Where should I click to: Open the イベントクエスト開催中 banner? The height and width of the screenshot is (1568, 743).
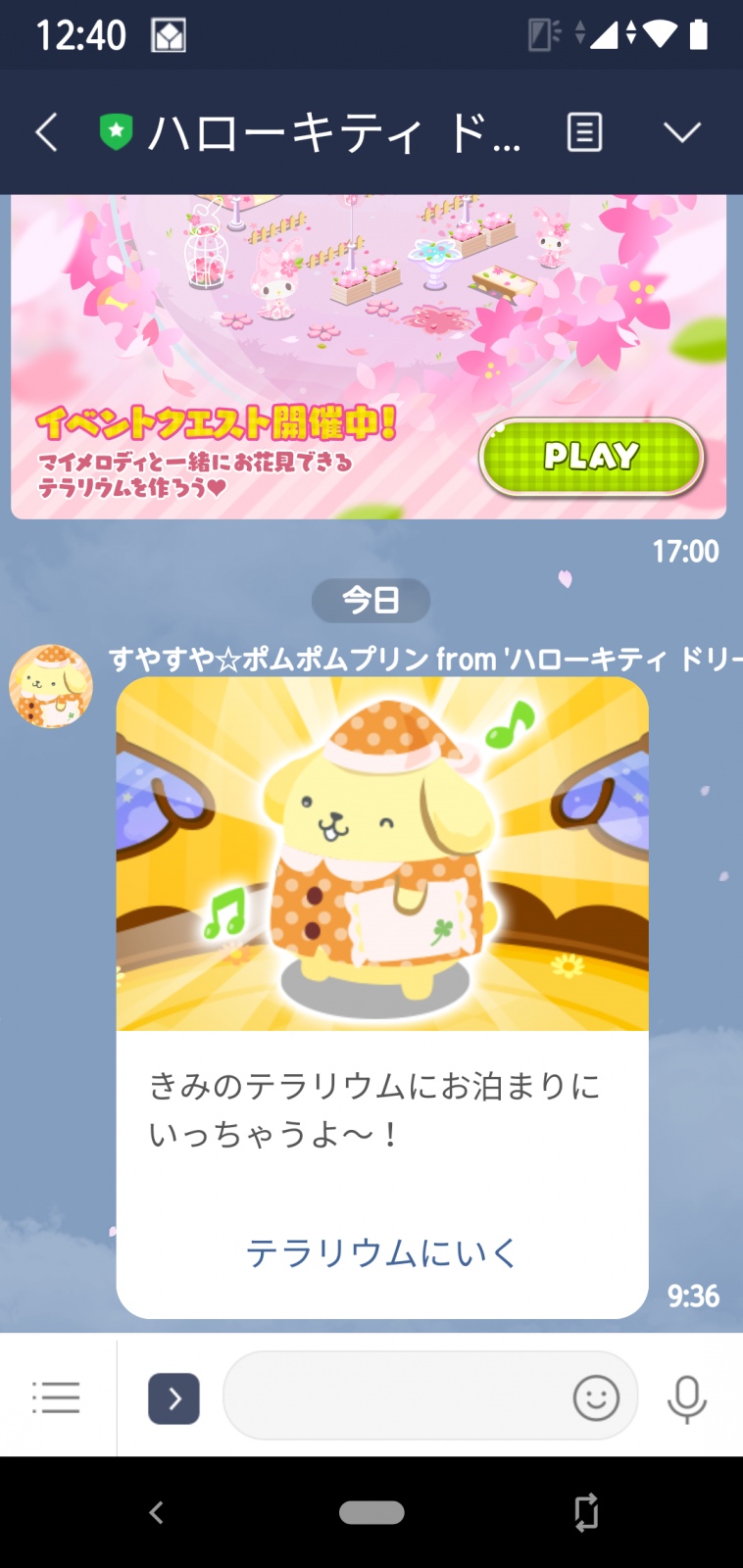(369, 357)
